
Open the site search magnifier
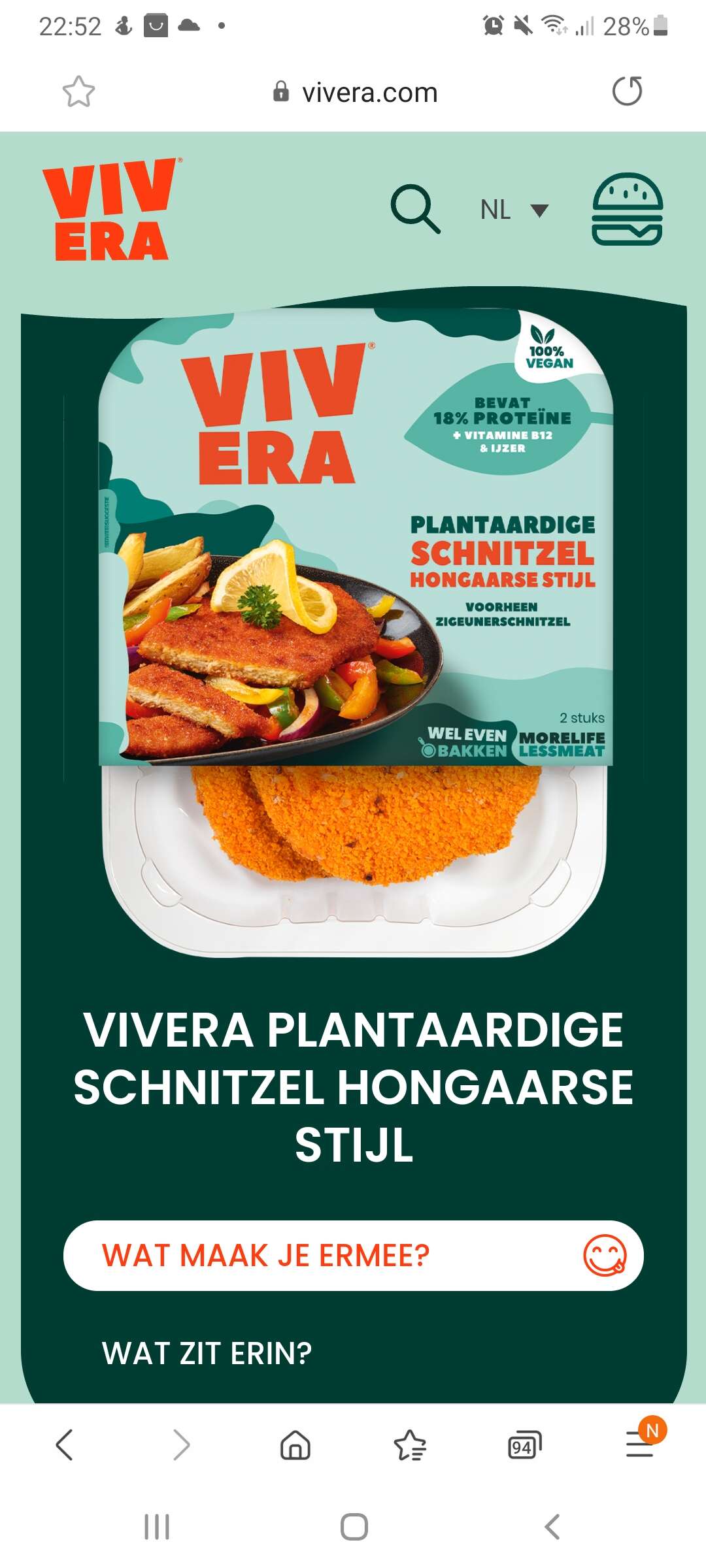click(x=416, y=209)
